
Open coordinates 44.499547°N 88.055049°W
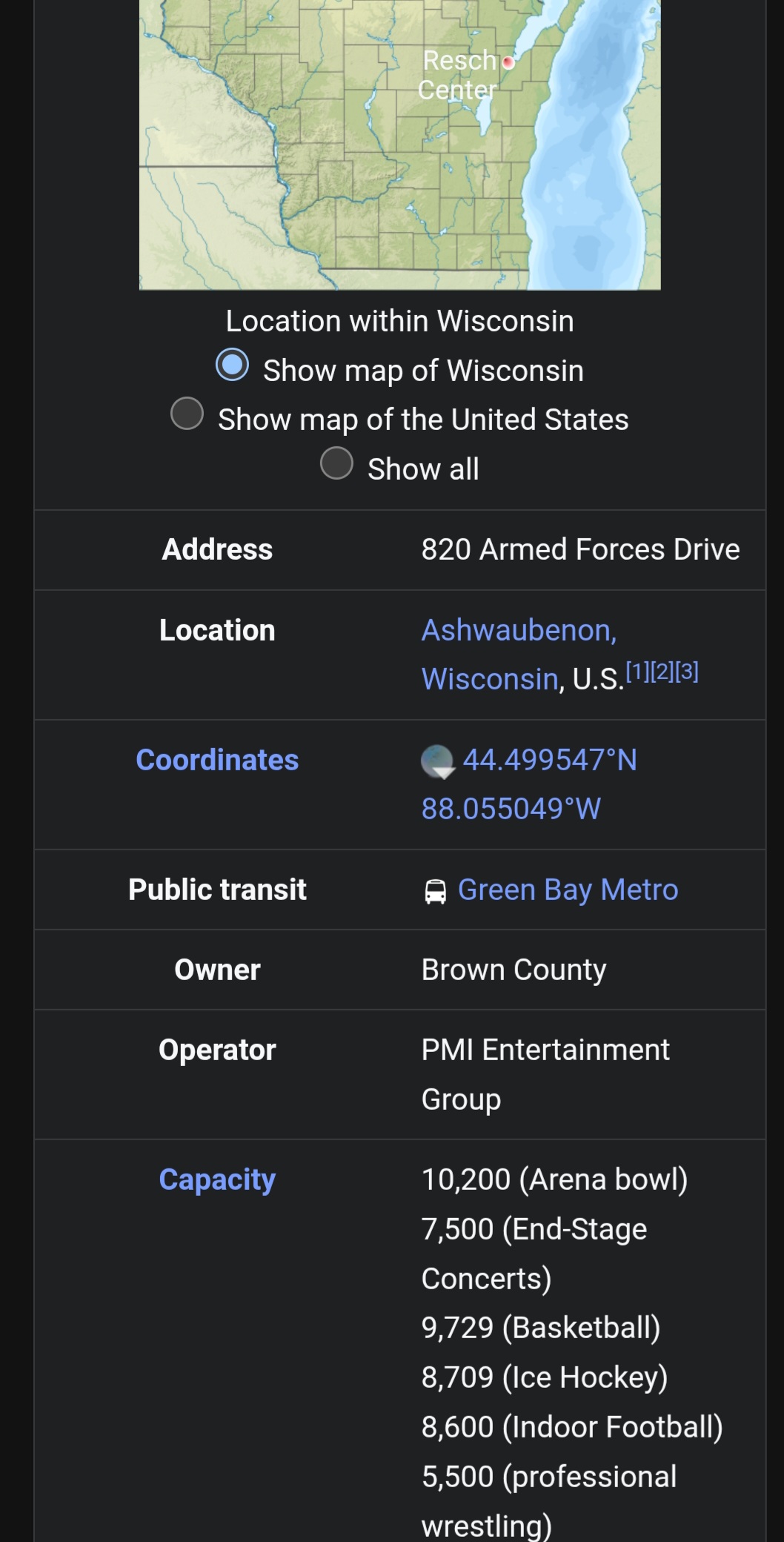click(529, 784)
